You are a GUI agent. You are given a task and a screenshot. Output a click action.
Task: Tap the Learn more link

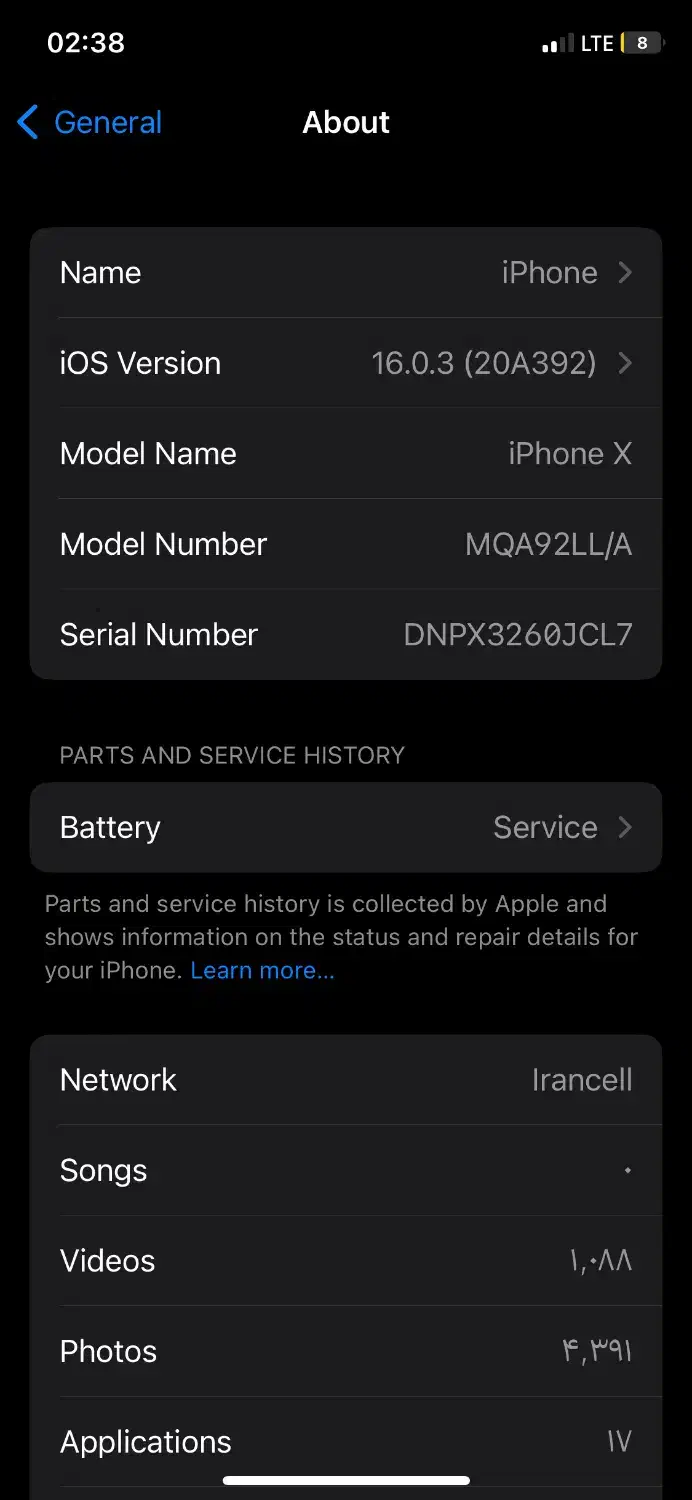click(x=262, y=970)
